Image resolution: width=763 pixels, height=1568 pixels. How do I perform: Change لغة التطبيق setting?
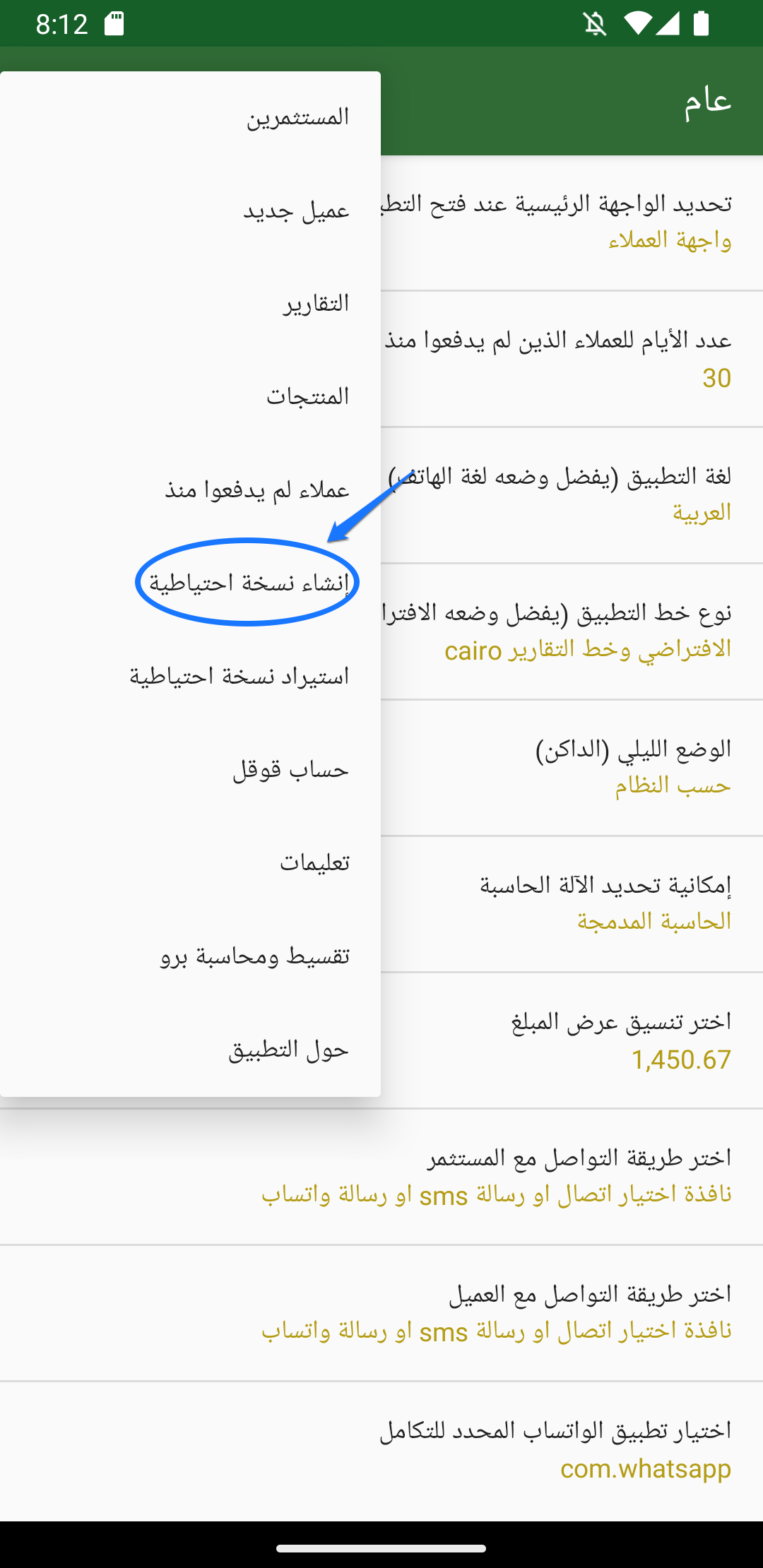pos(565,494)
